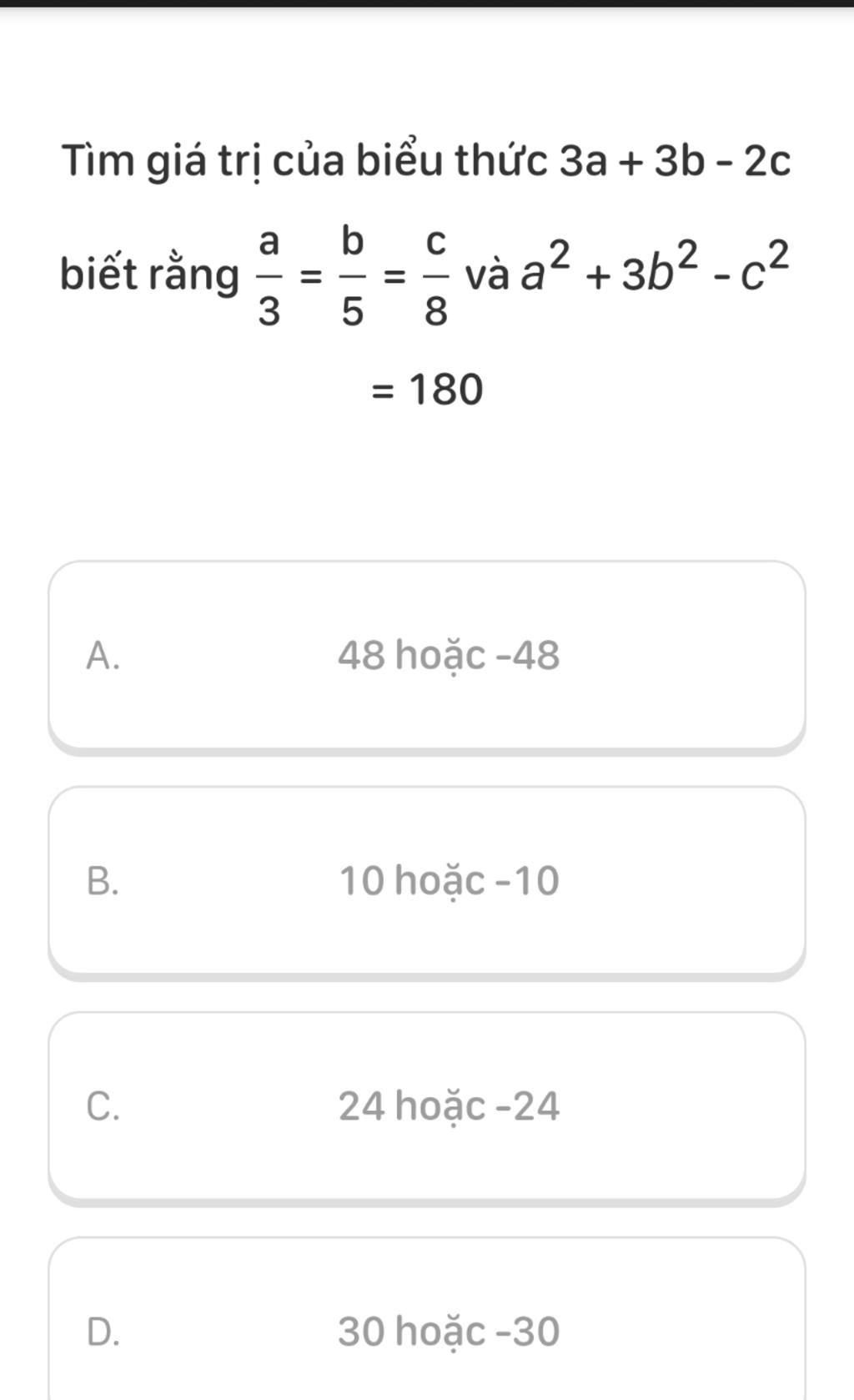Choose answer B: 10 hoặc -10
The image size is (854, 1400).
pos(427,881)
